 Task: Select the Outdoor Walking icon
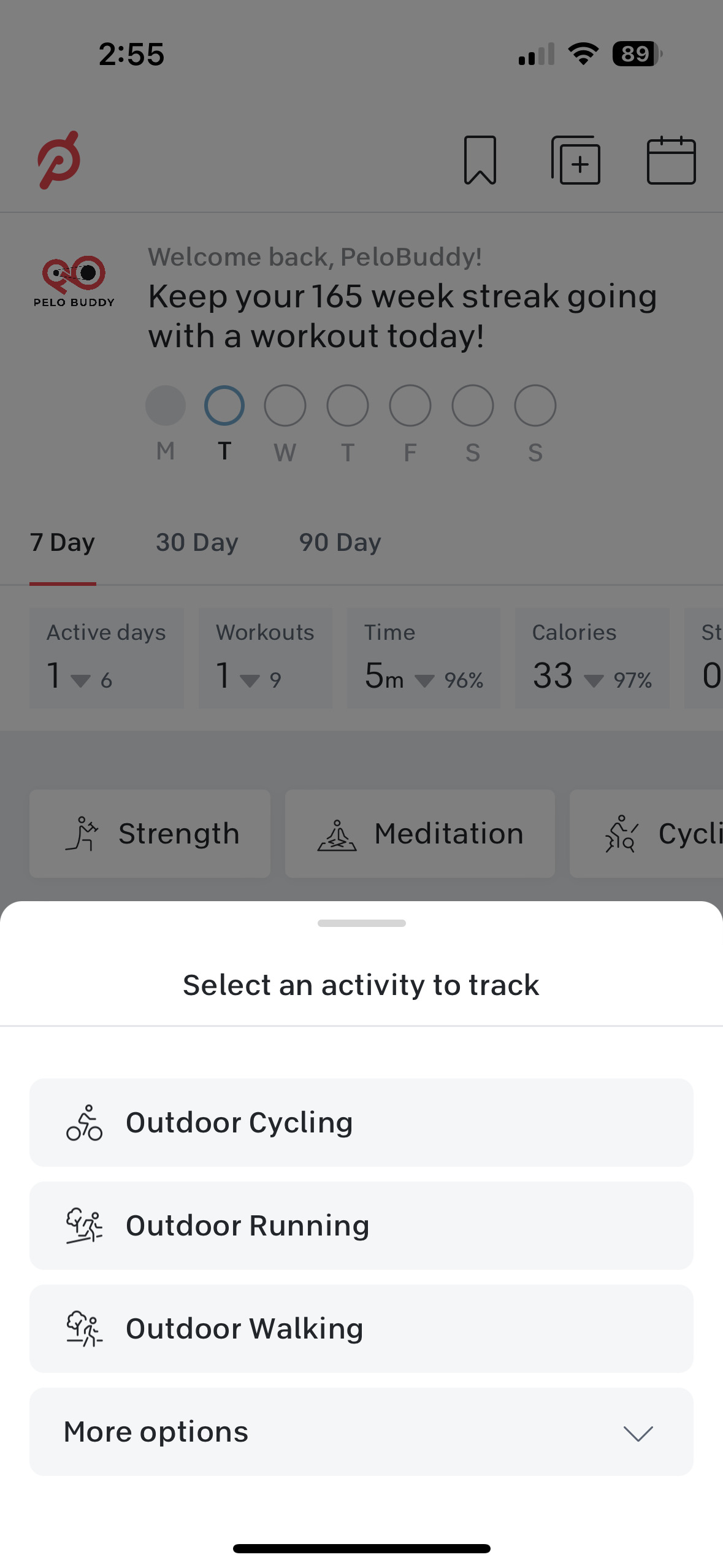point(85,1327)
